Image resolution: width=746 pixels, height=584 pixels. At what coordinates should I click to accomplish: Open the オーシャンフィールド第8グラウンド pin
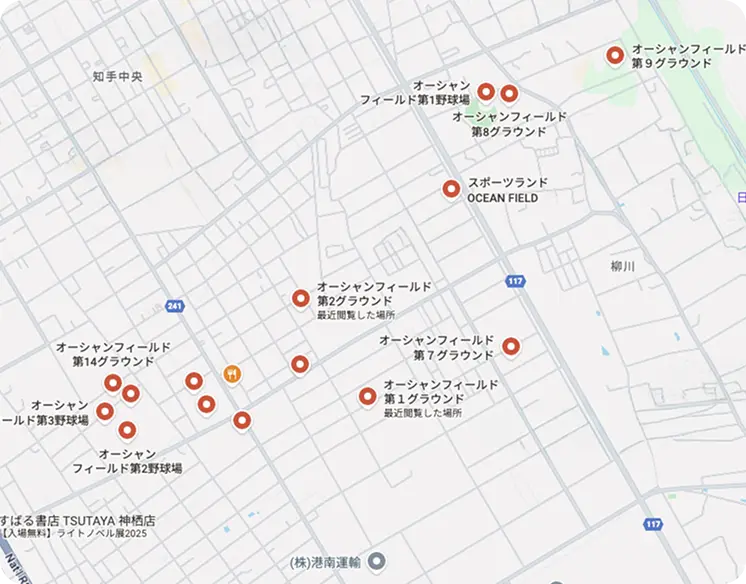pos(509,94)
